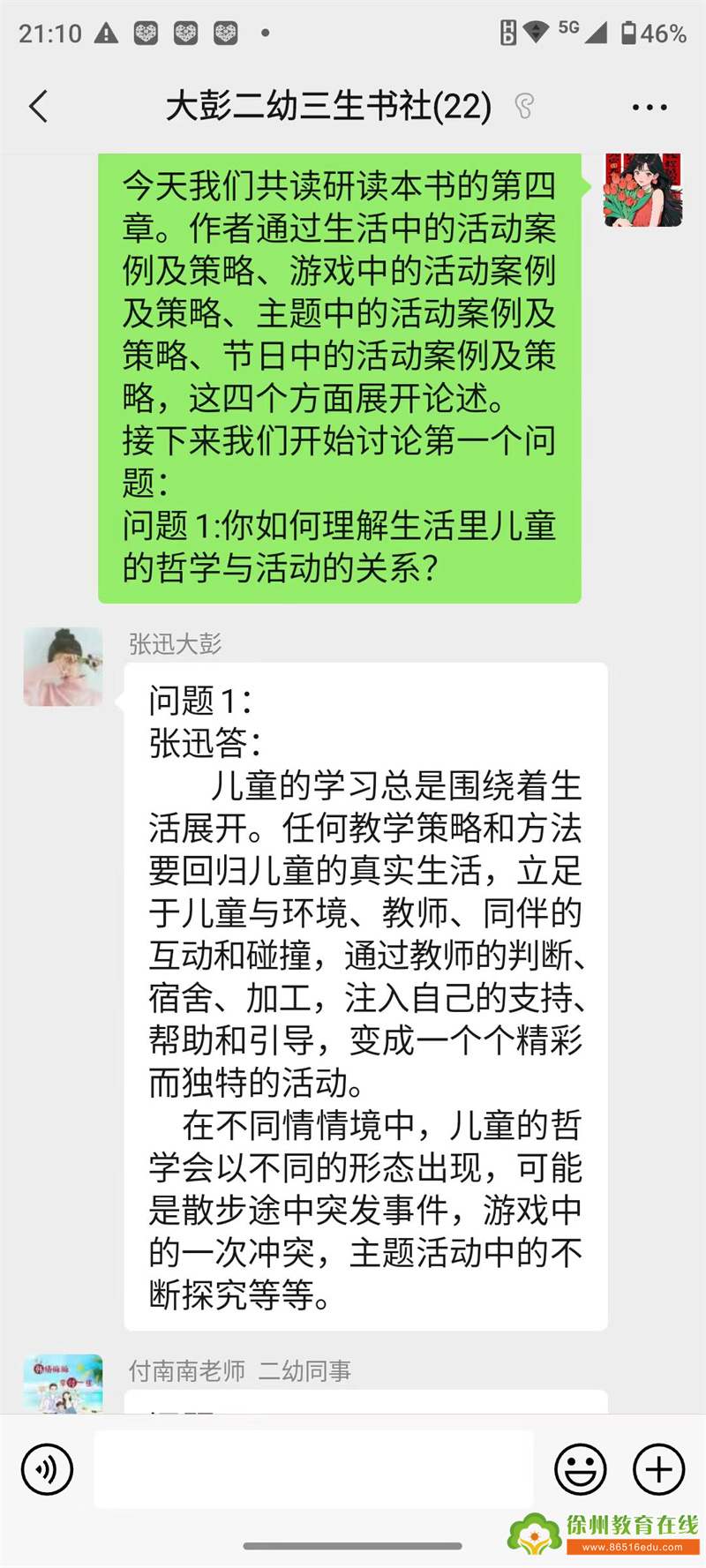
Task: Open the group chat overflow menu
Action: 650,108
